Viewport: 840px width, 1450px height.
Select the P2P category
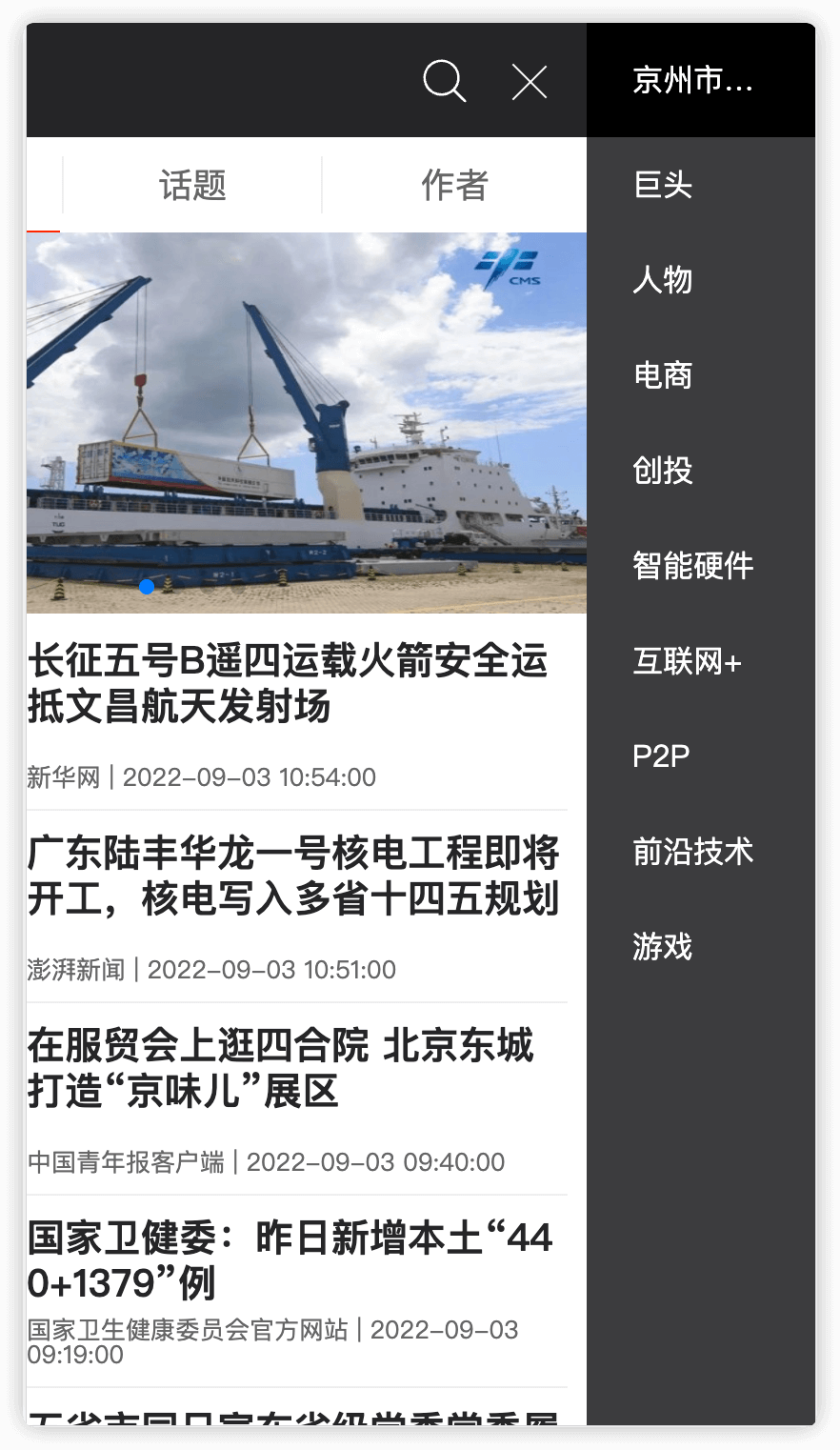click(x=661, y=756)
